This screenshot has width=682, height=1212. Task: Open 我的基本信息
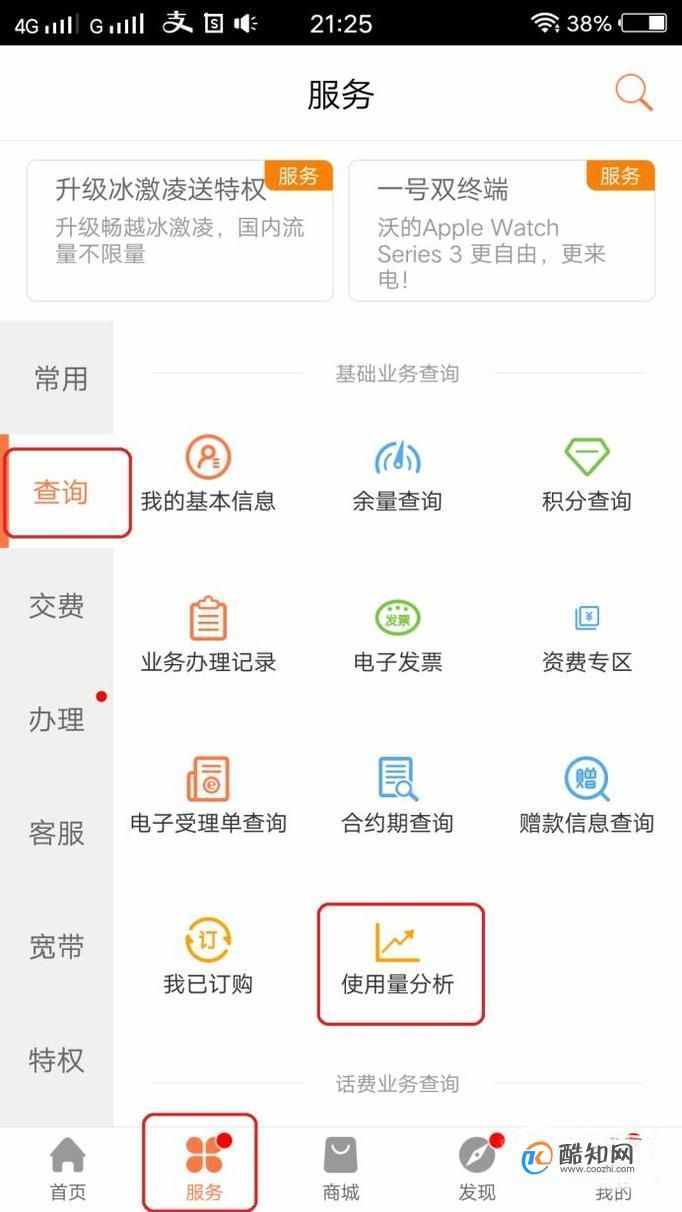(208, 475)
